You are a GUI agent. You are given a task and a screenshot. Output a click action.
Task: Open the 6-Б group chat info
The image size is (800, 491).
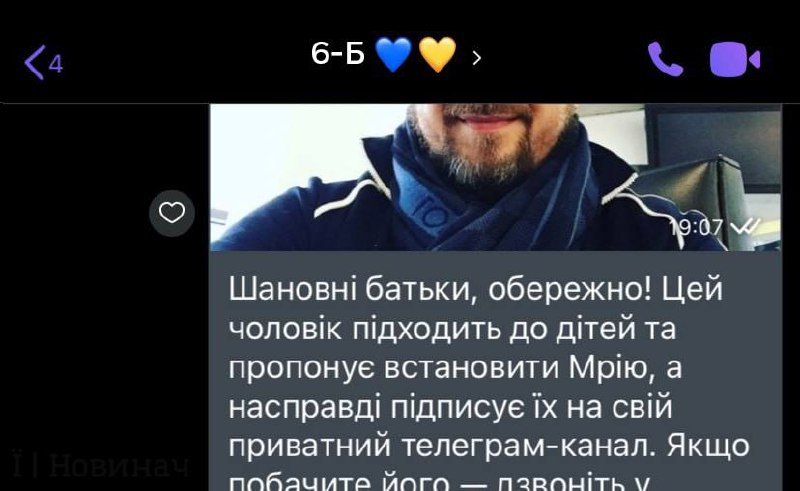(x=395, y=56)
